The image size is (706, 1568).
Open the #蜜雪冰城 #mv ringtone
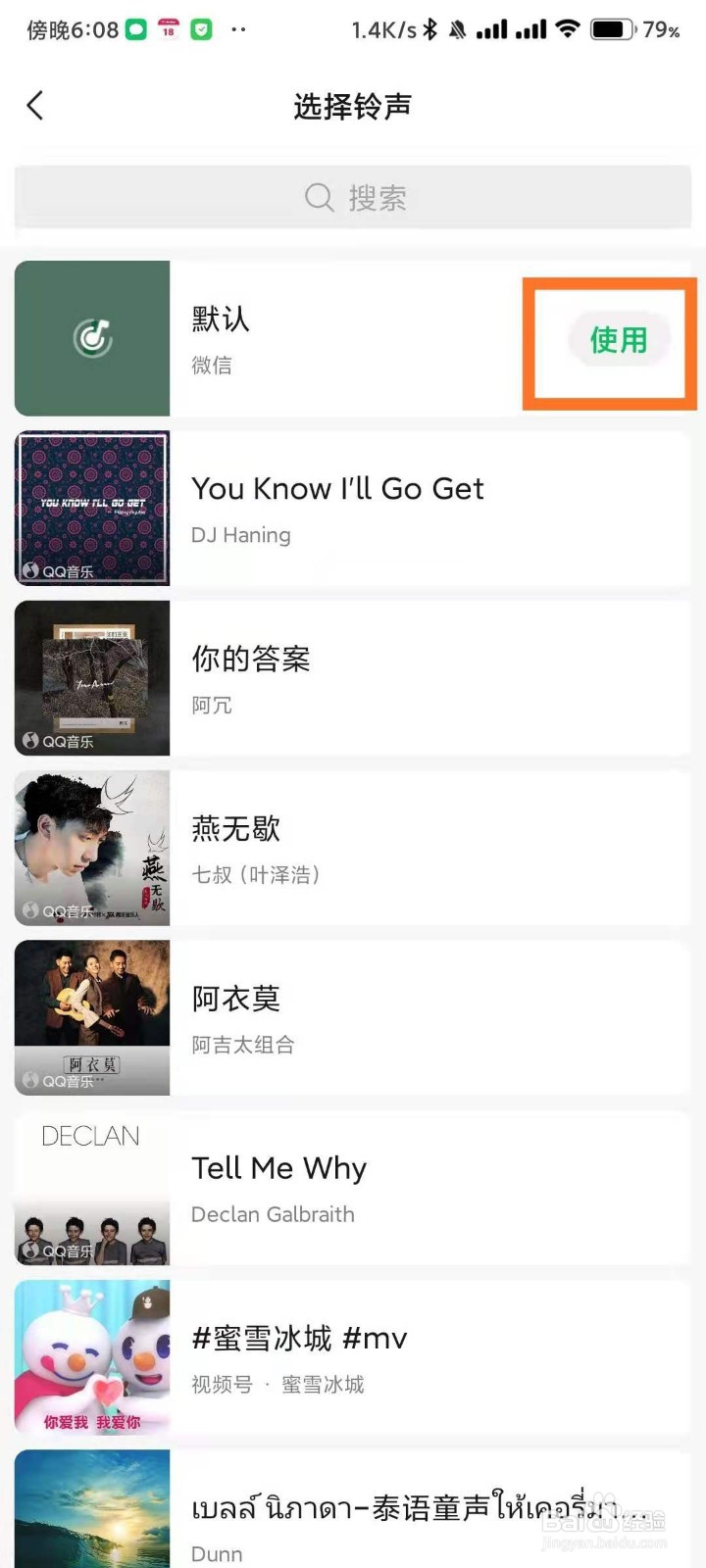click(353, 1357)
